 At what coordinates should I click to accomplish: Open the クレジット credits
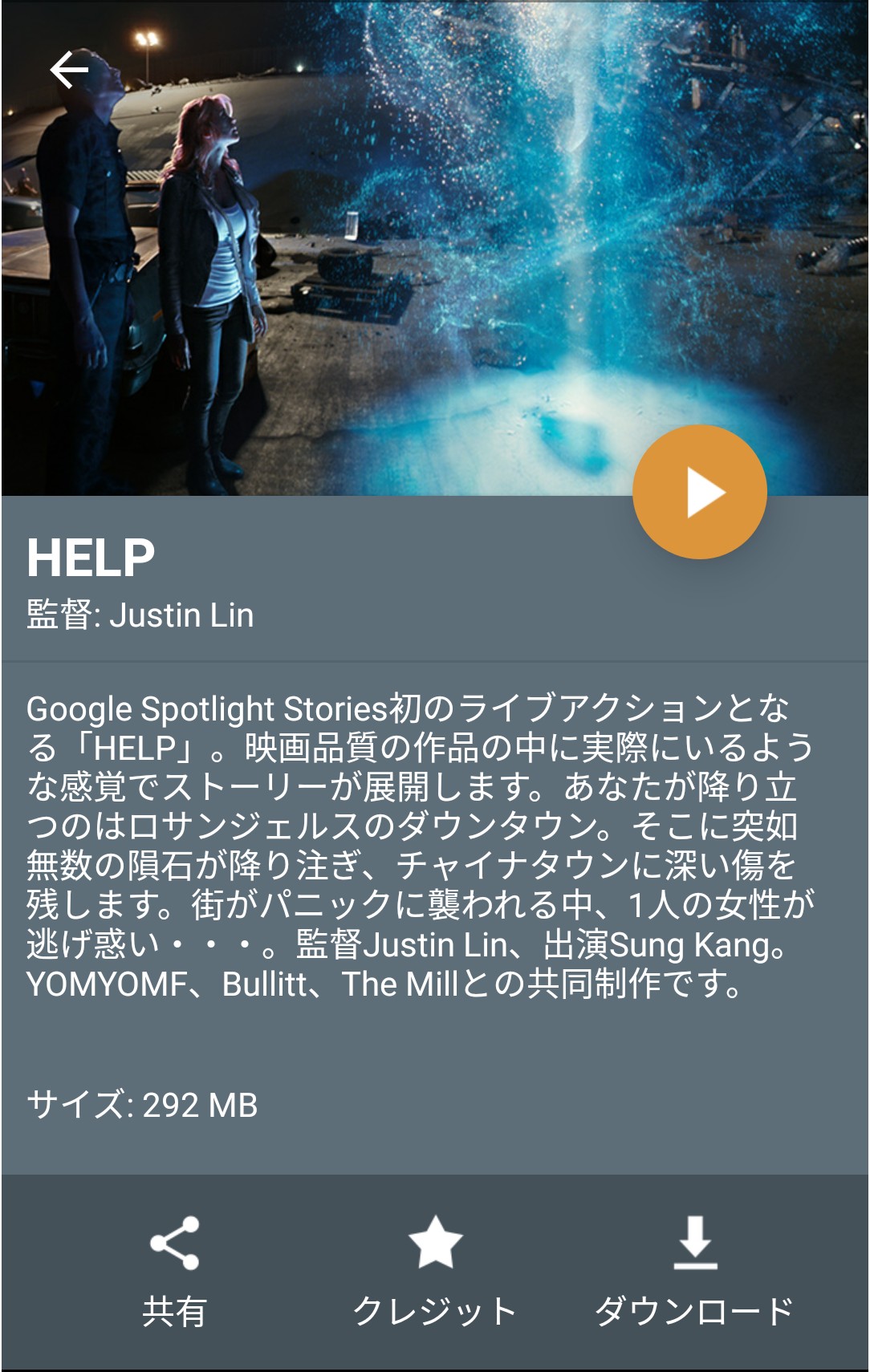click(x=435, y=1271)
